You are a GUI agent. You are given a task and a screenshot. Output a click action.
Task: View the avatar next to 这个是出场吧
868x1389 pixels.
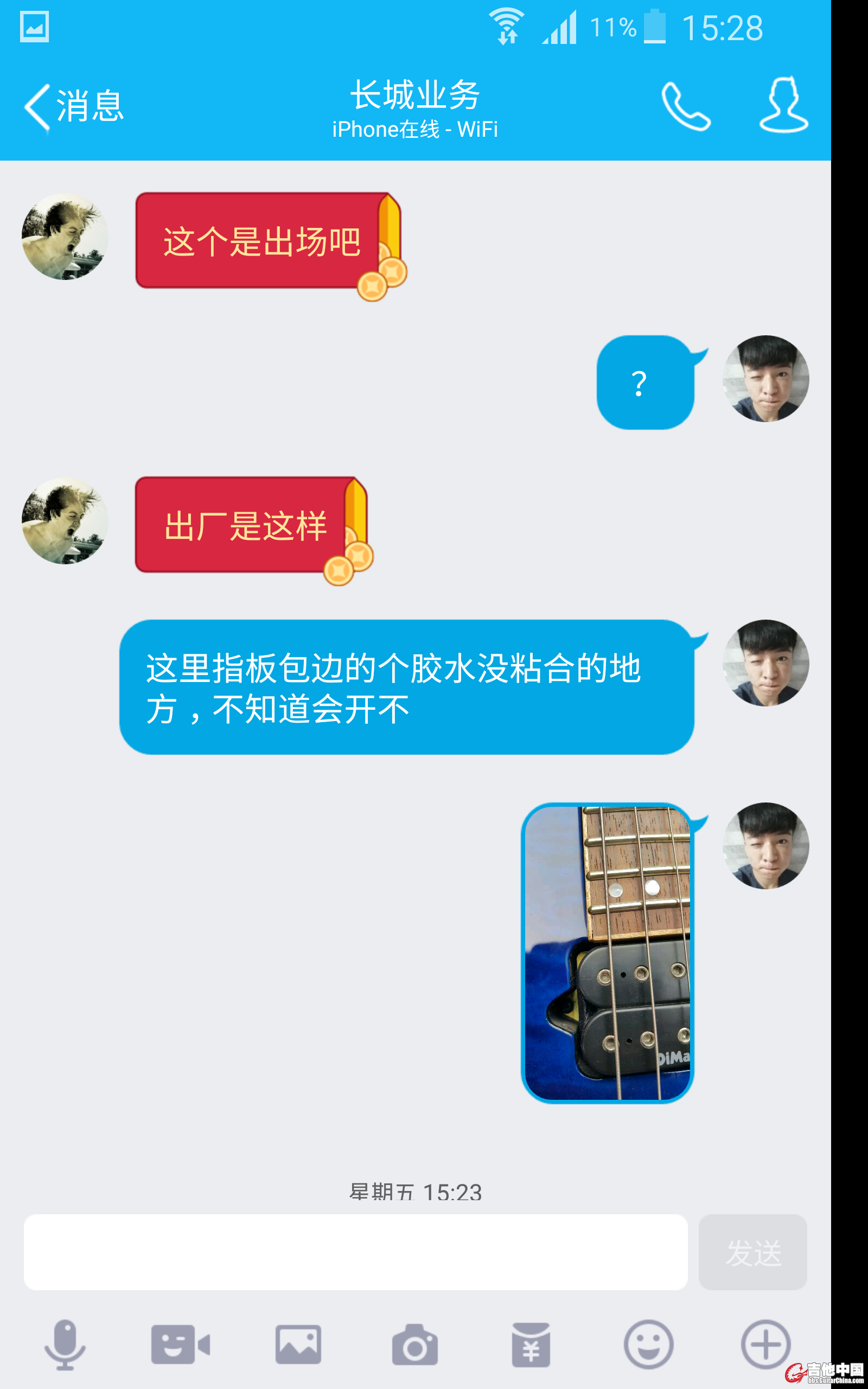click(x=65, y=237)
